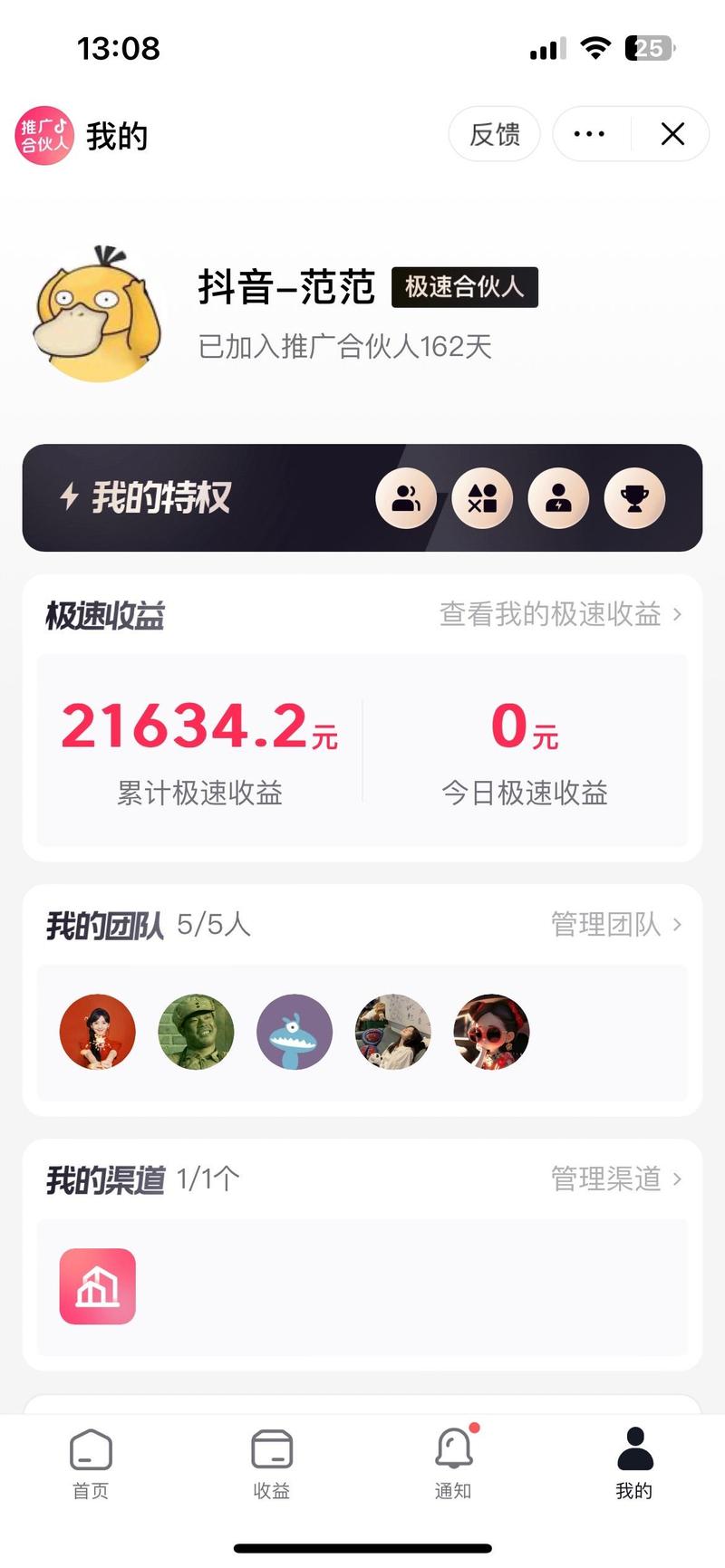Tap the pink building channel icon
Image resolution: width=725 pixels, height=1568 pixels.
[x=98, y=1287]
